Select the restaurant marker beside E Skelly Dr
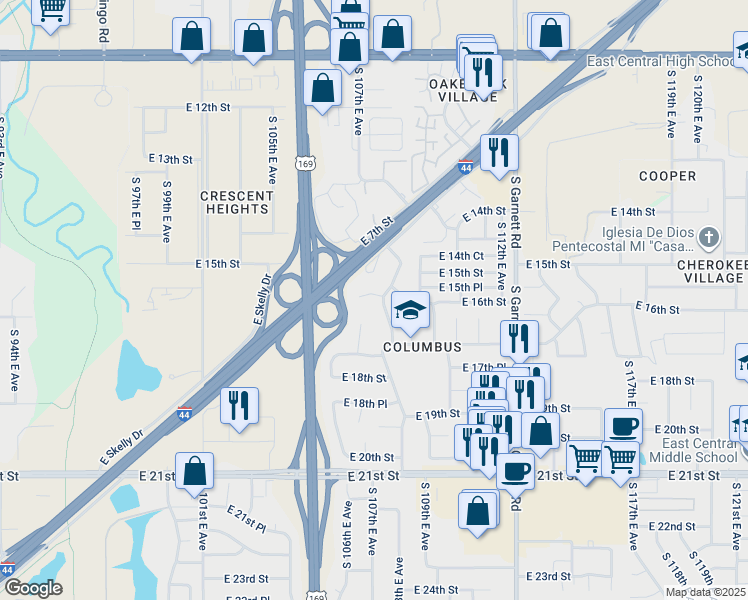 point(239,406)
